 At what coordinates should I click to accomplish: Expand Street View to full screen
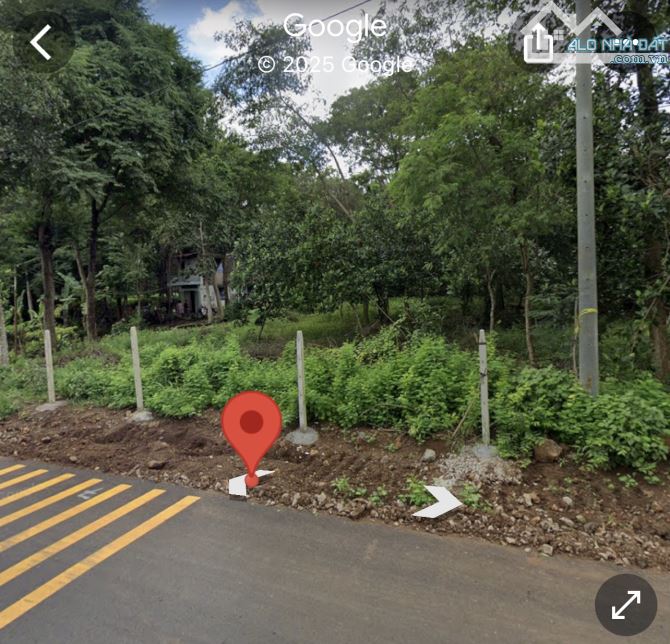[626, 604]
